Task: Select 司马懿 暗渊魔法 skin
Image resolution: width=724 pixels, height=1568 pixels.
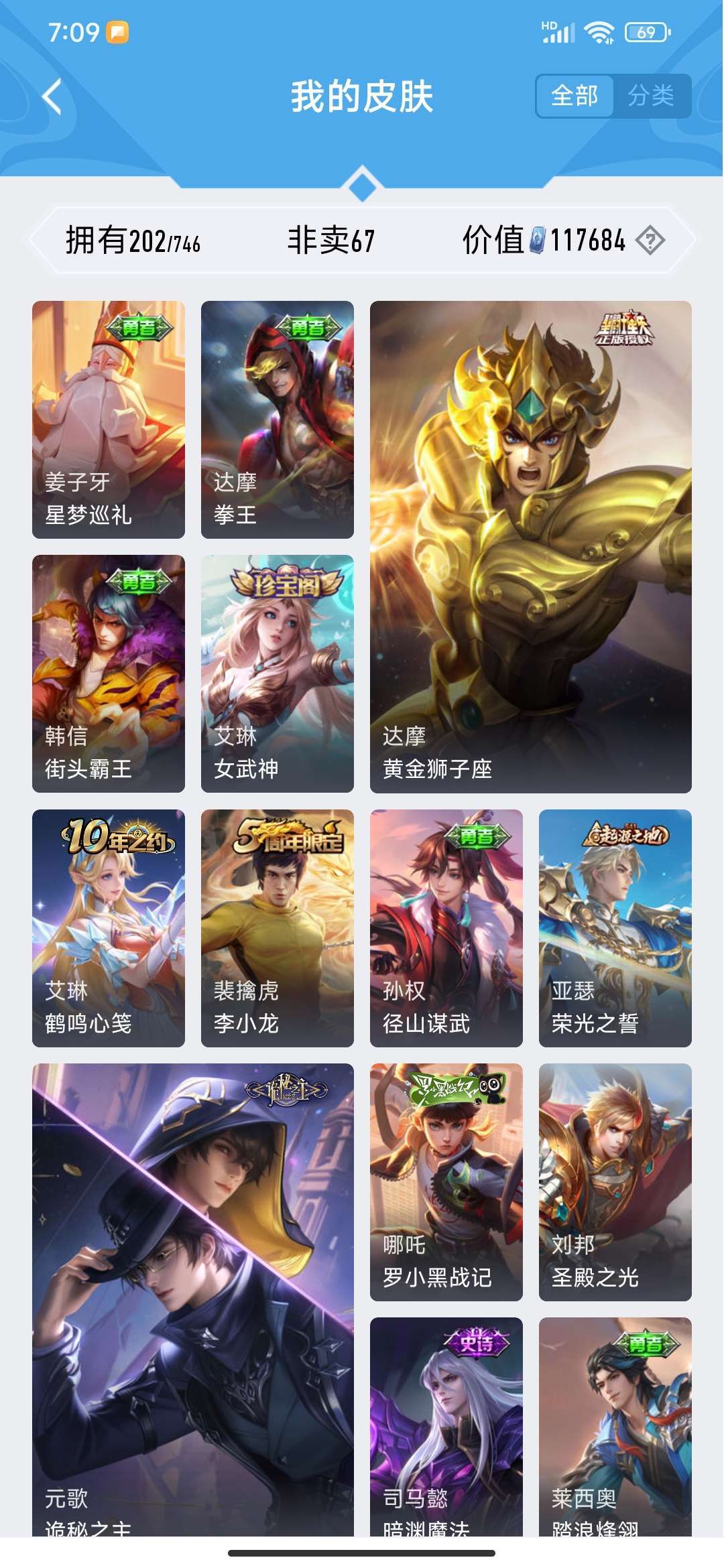Action: point(446,1427)
